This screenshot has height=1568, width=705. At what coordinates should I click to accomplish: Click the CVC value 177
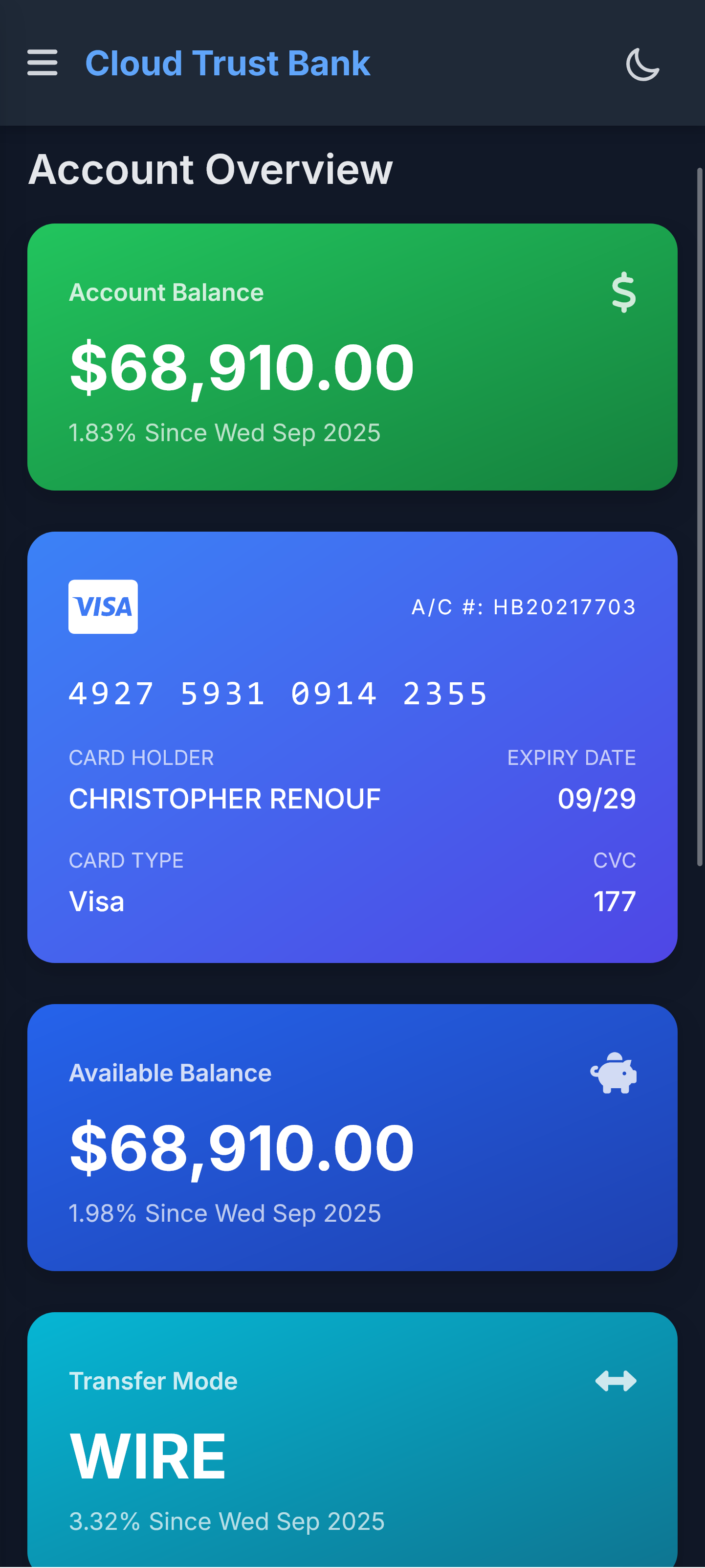click(x=615, y=902)
